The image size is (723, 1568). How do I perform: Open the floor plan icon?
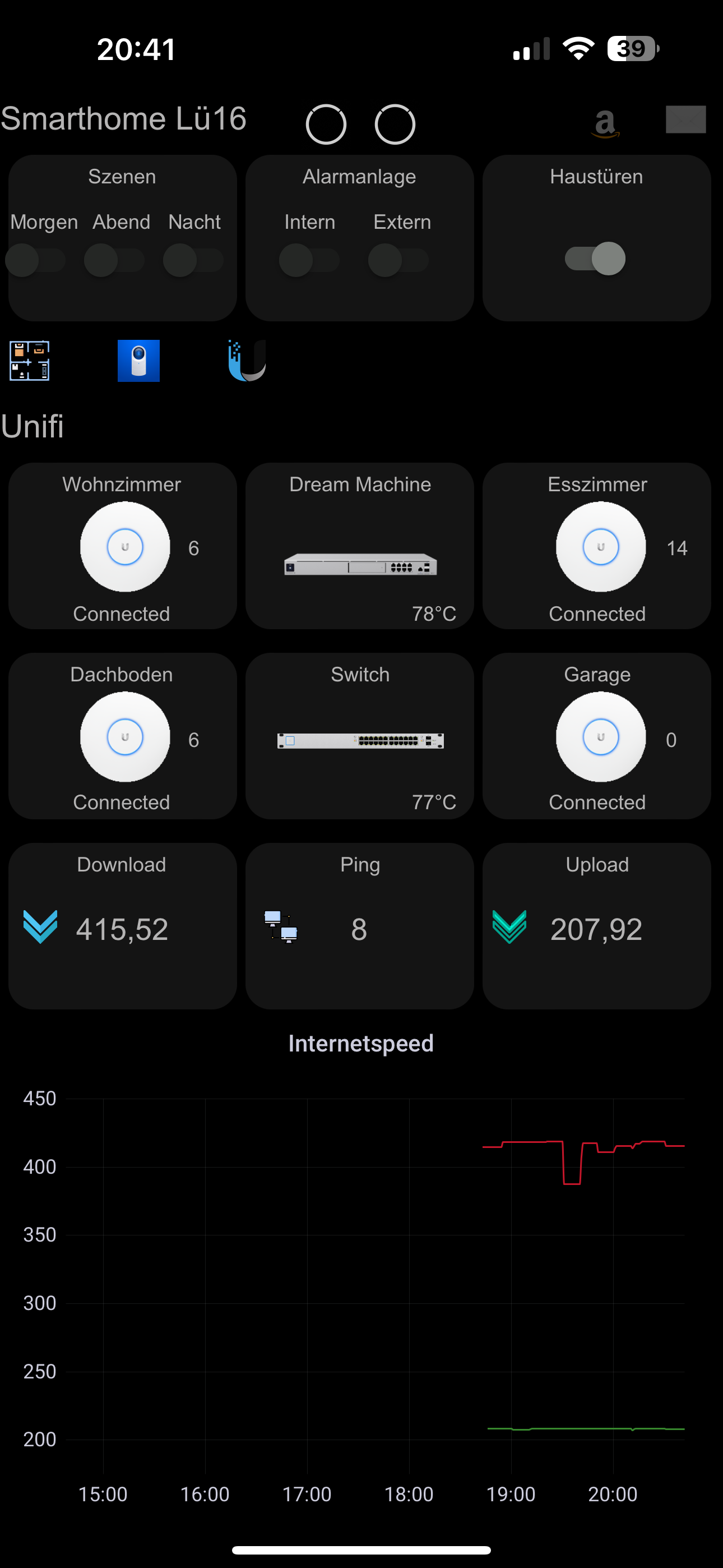point(29,361)
